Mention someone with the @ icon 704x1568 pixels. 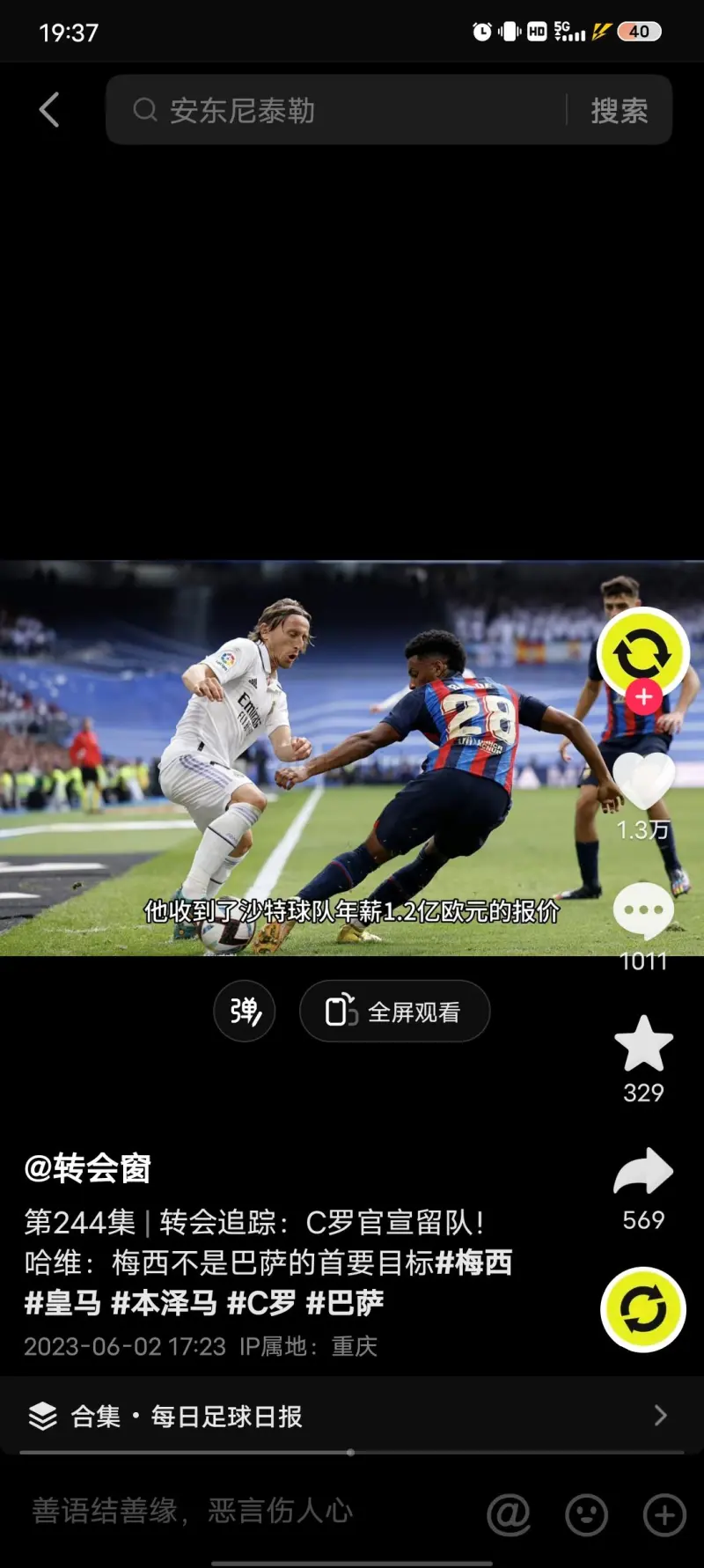pos(509,1514)
